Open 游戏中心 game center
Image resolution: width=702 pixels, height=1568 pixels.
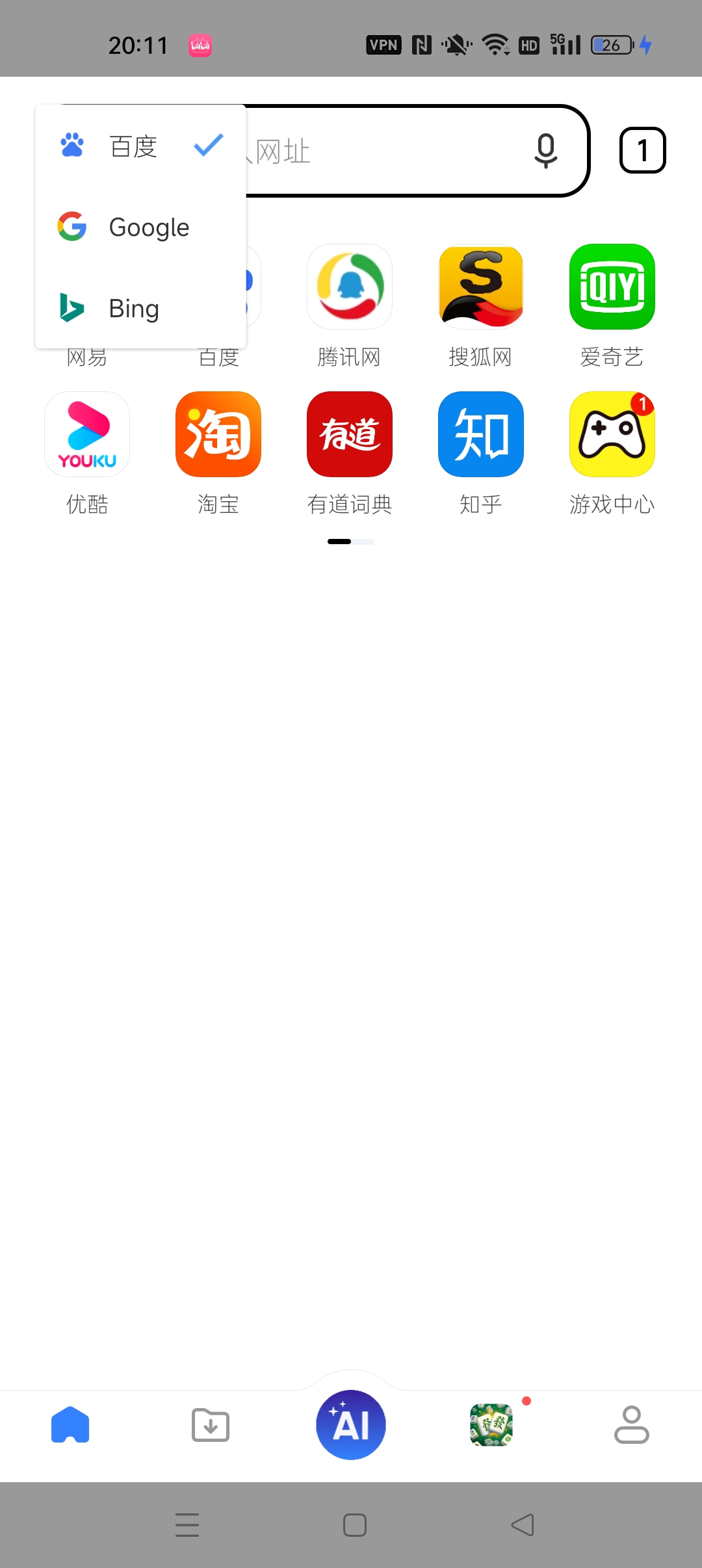point(612,453)
